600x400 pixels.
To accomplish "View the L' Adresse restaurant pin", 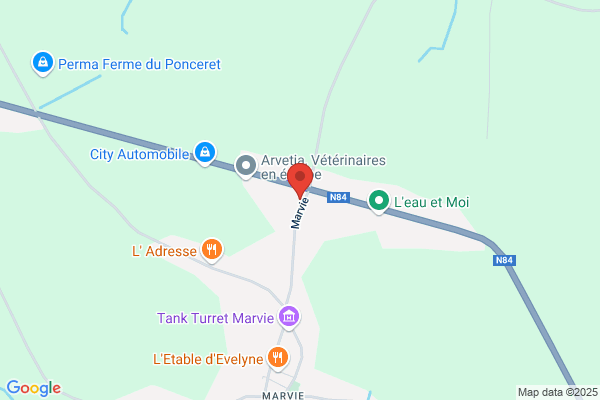I will click(212, 250).
